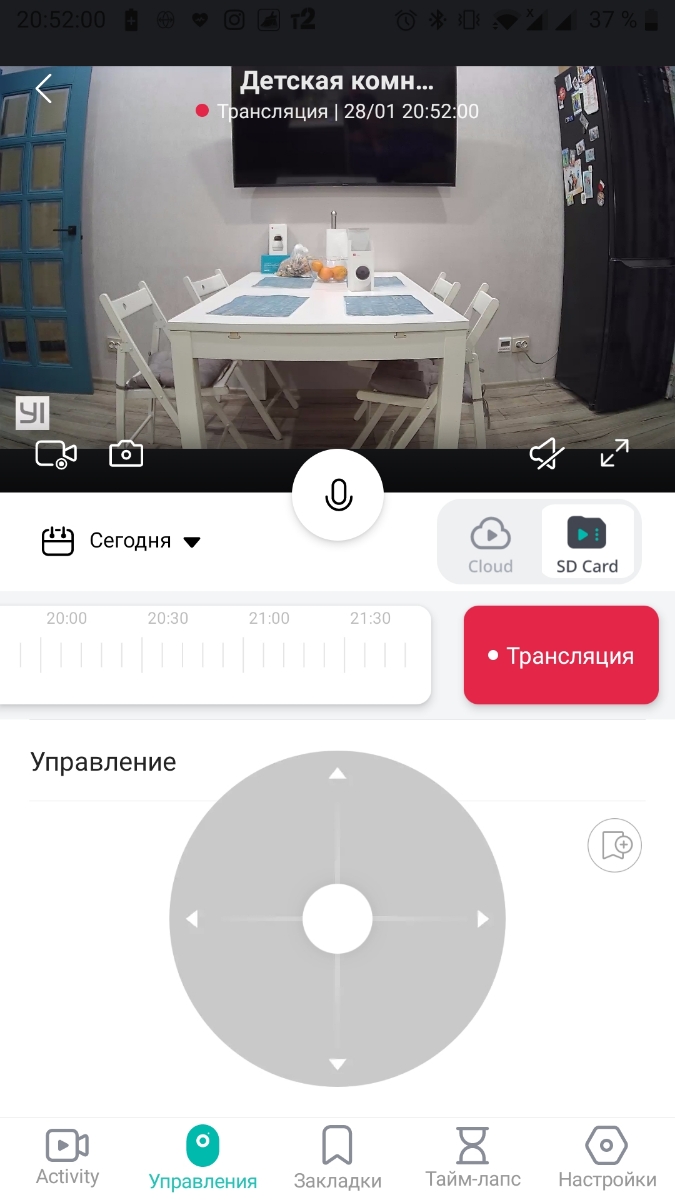
Task: Expand the video to fullscreen
Action: pos(614,454)
